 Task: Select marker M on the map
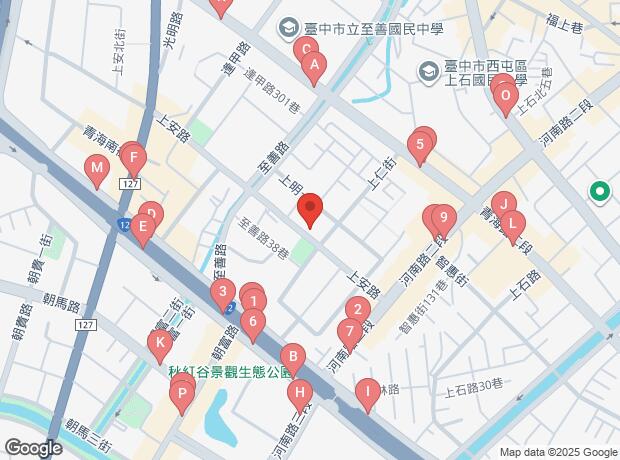97,171
